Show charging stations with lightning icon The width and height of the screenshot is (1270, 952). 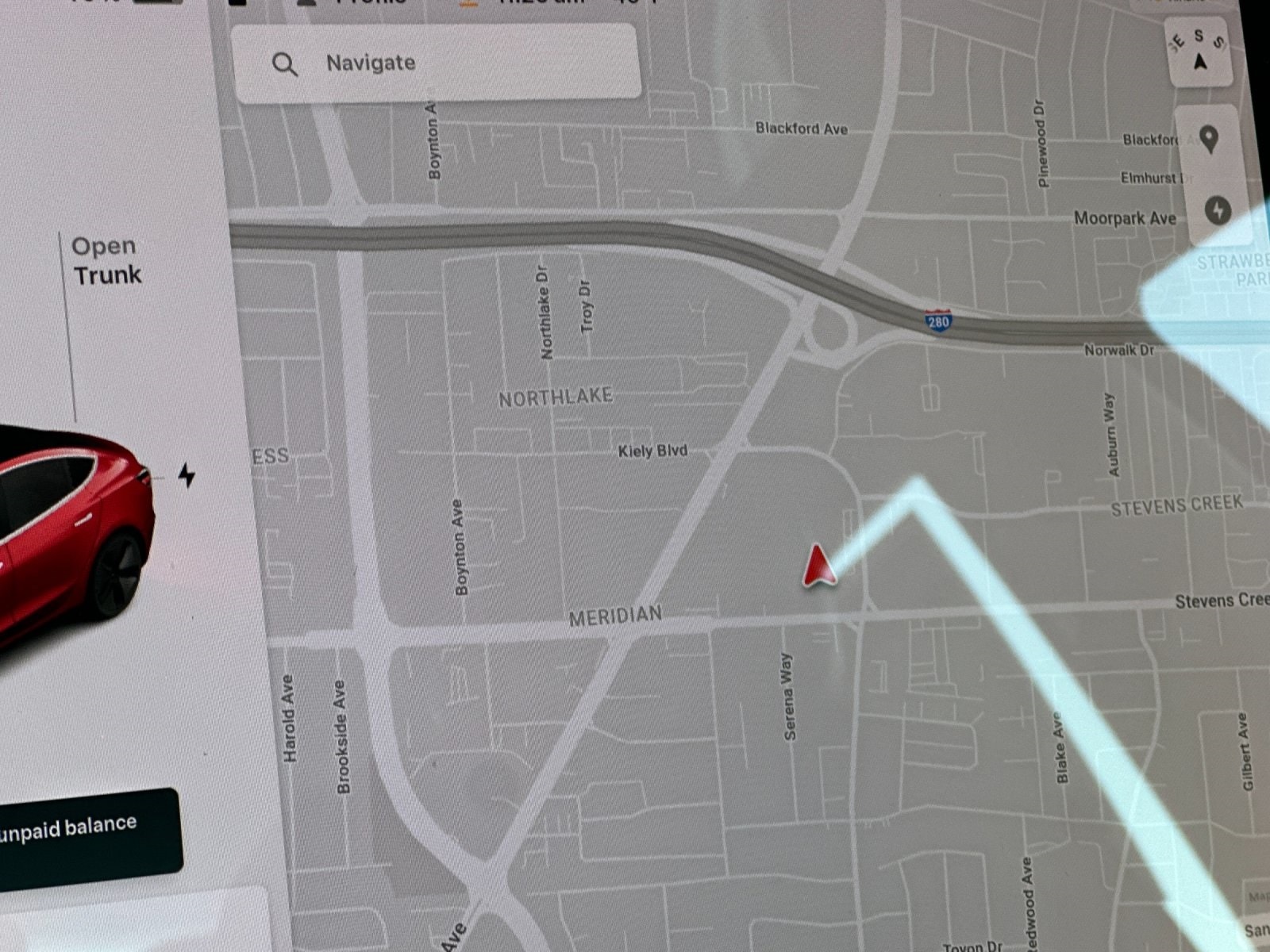coord(1218,210)
